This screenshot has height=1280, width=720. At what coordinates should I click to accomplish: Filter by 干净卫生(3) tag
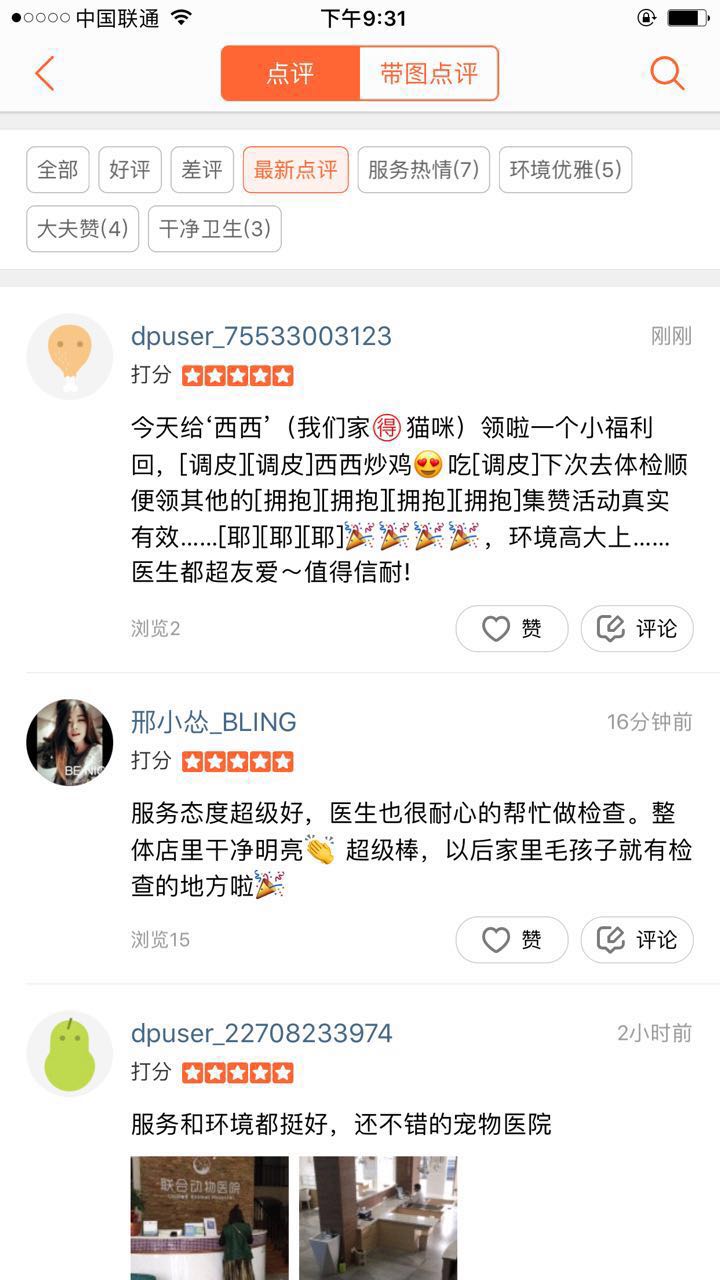(x=215, y=229)
